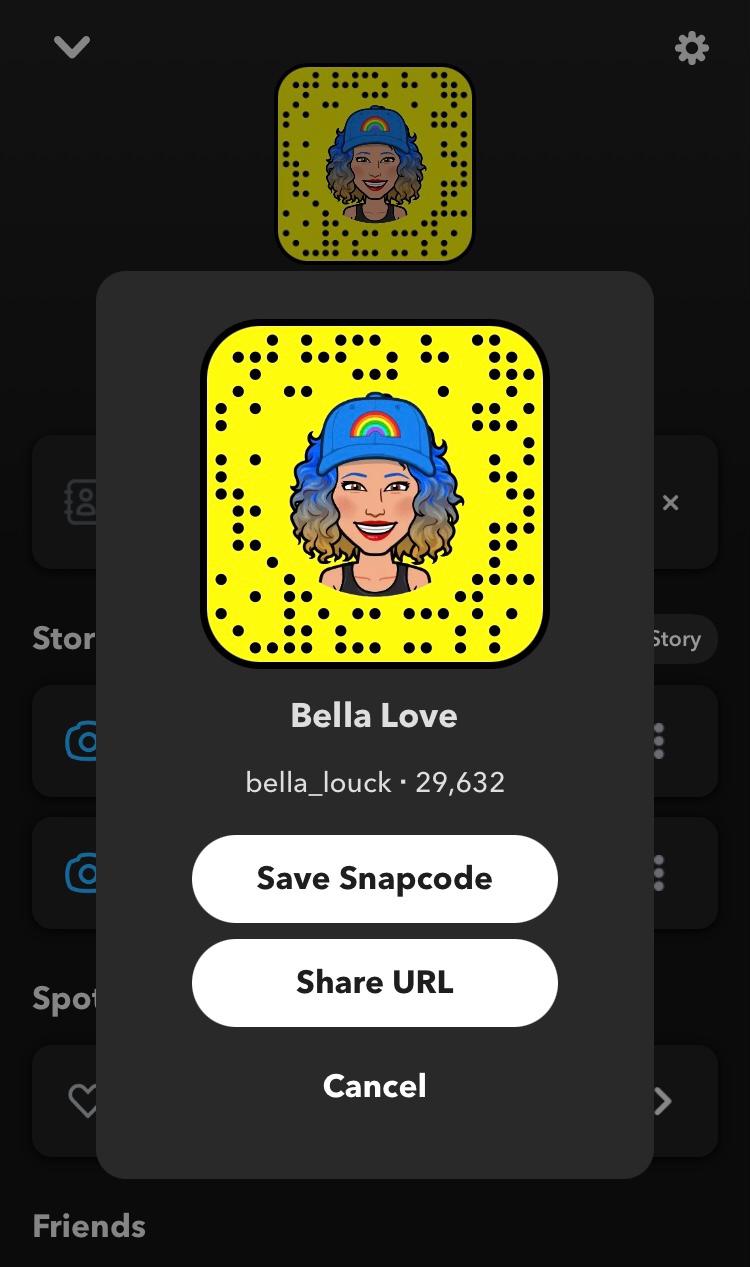Open settings gear icon

click(x=691, y=48)
